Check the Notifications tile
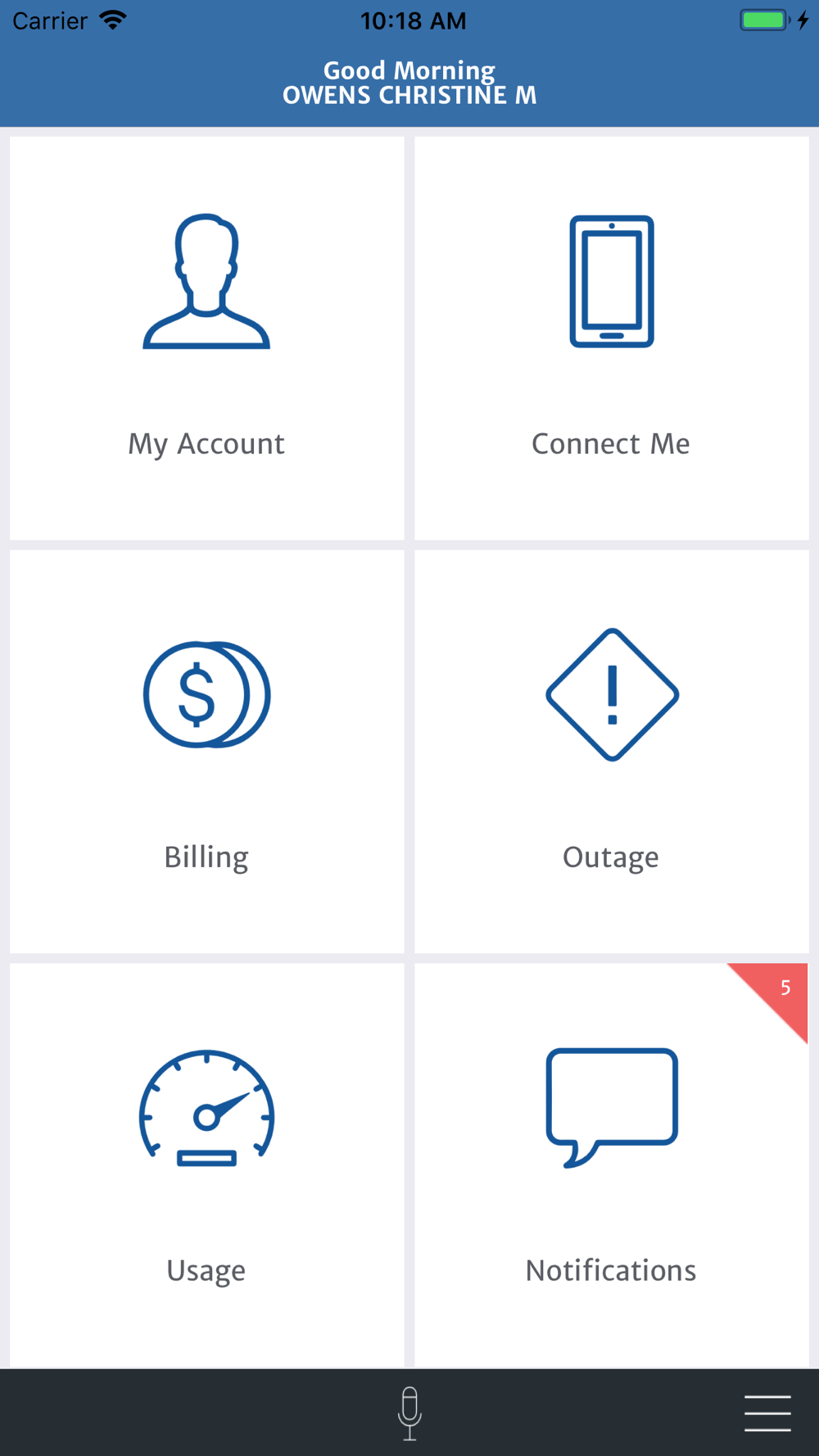 [x=612, y=1164]
